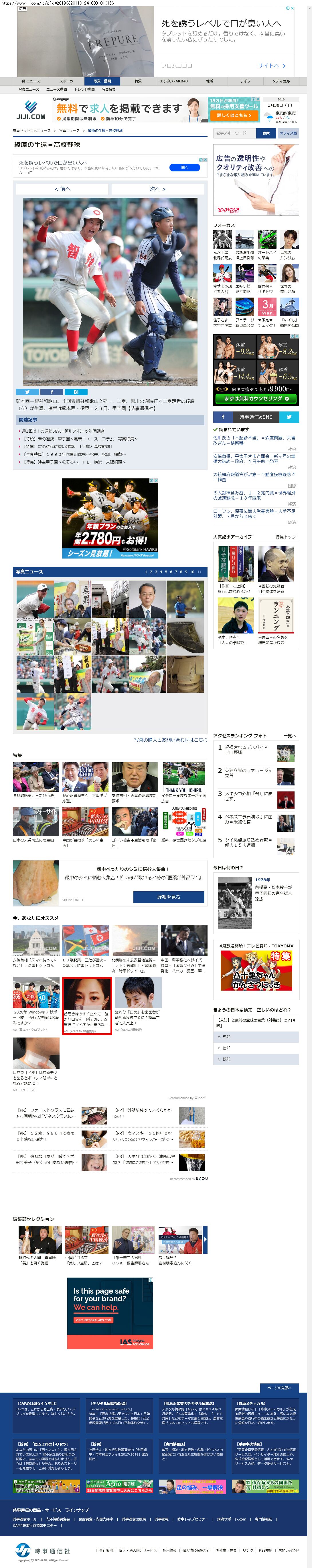This screenshot has width=312, height=1568.
Task: Bookmark article with Hatena B! button
Action: point(76,391)
